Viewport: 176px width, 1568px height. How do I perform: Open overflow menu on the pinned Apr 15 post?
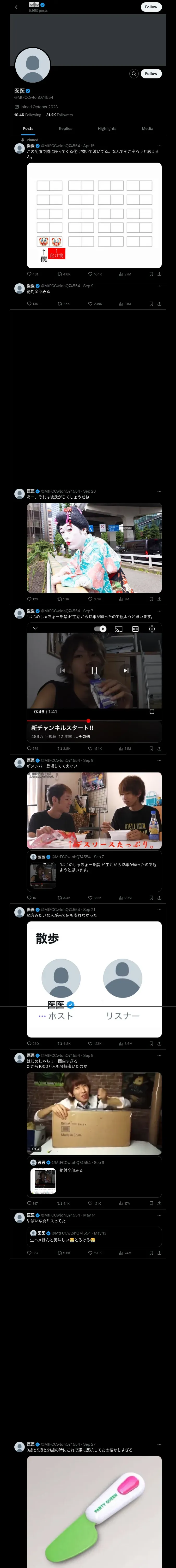pos(160,146)
